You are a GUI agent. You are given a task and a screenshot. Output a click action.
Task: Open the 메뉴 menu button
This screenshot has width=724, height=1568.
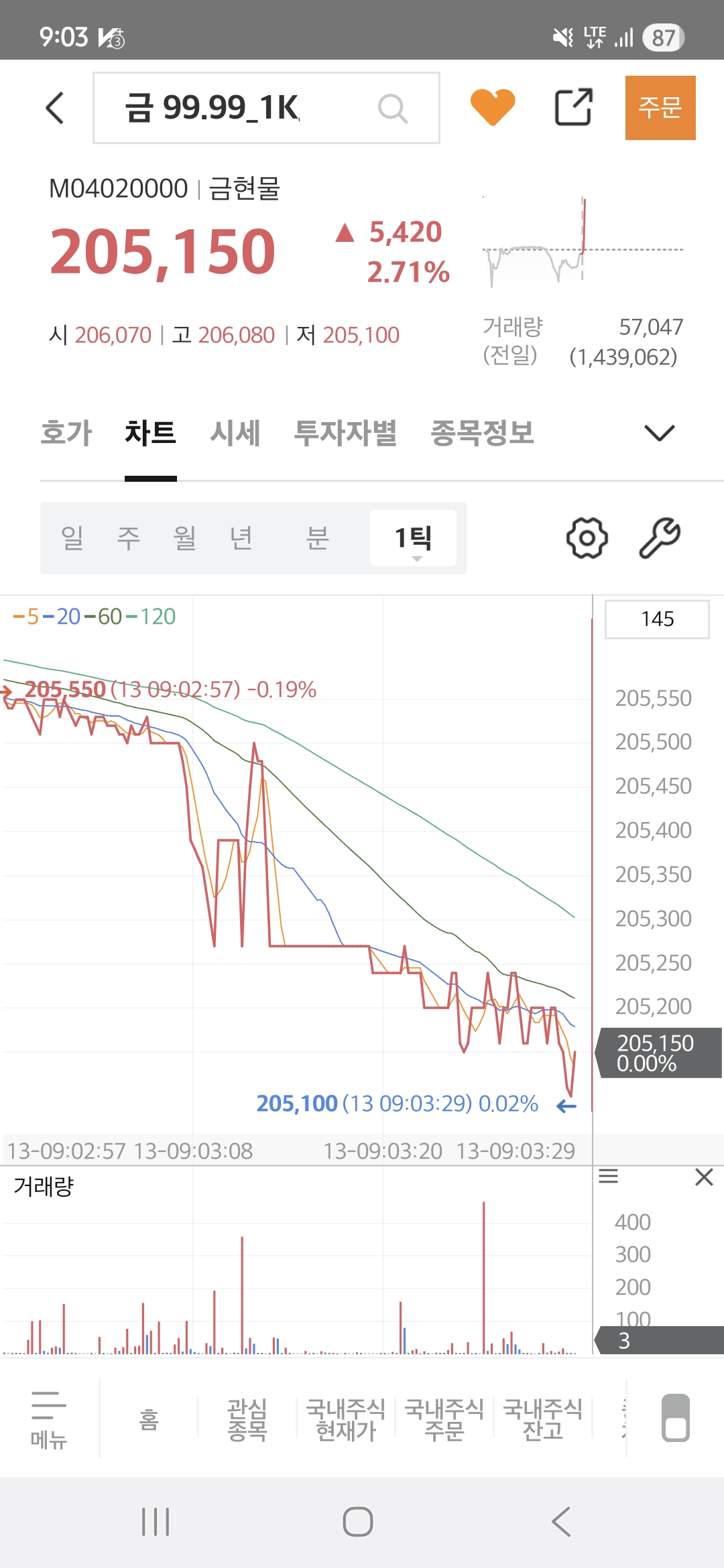click(x=49, y=1420)
